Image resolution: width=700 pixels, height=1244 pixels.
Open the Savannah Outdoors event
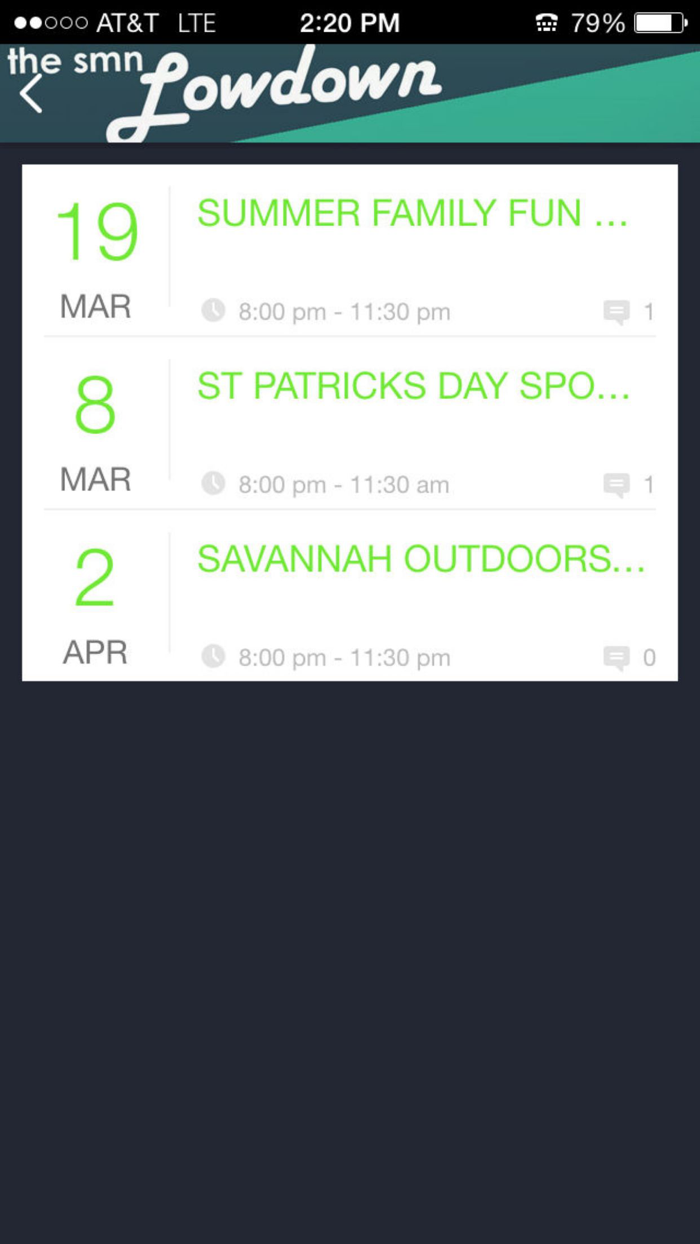pyautogui.click(x=420, y=559)
